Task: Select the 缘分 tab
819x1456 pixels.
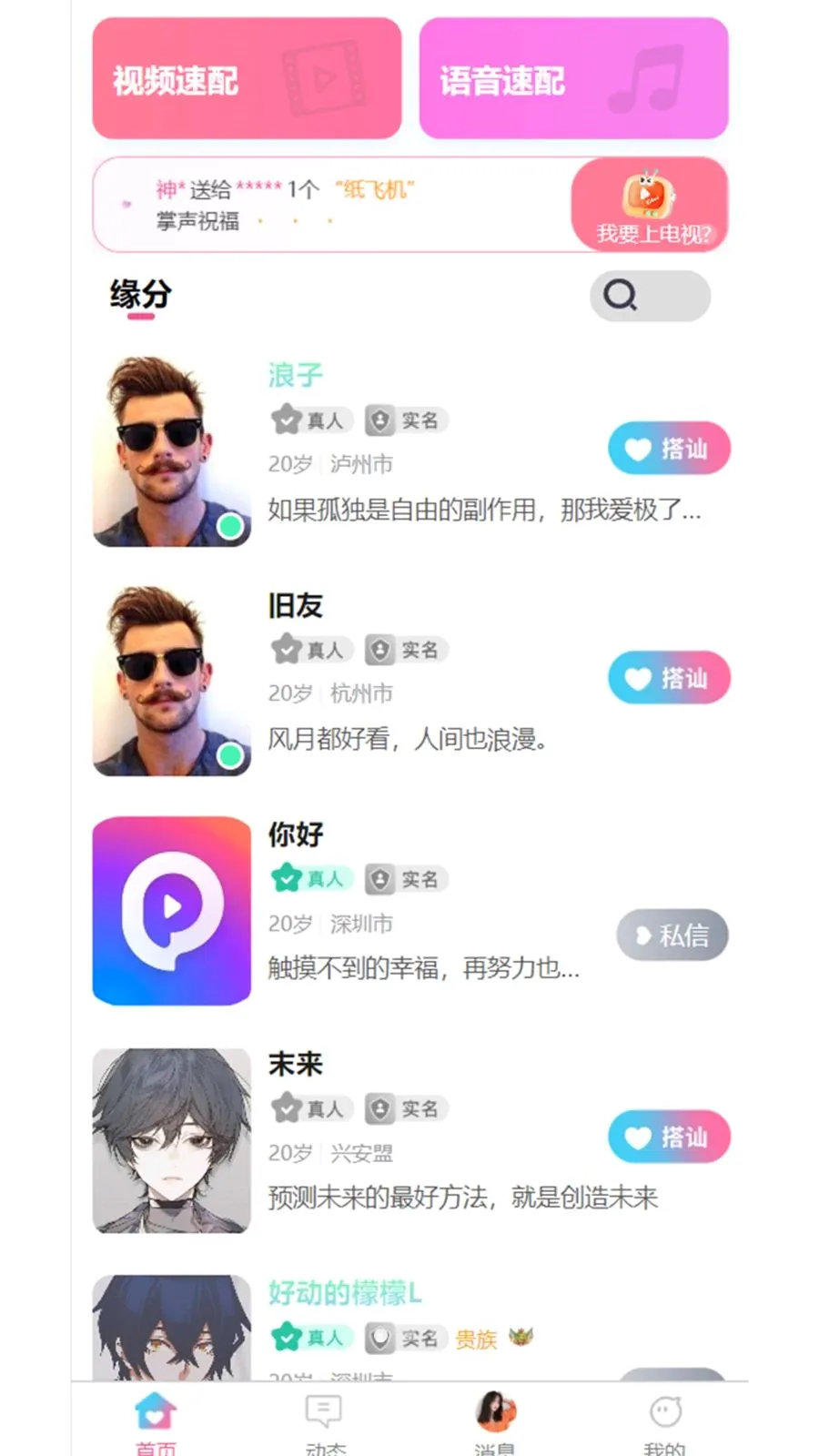Action: tap(140, 296)
